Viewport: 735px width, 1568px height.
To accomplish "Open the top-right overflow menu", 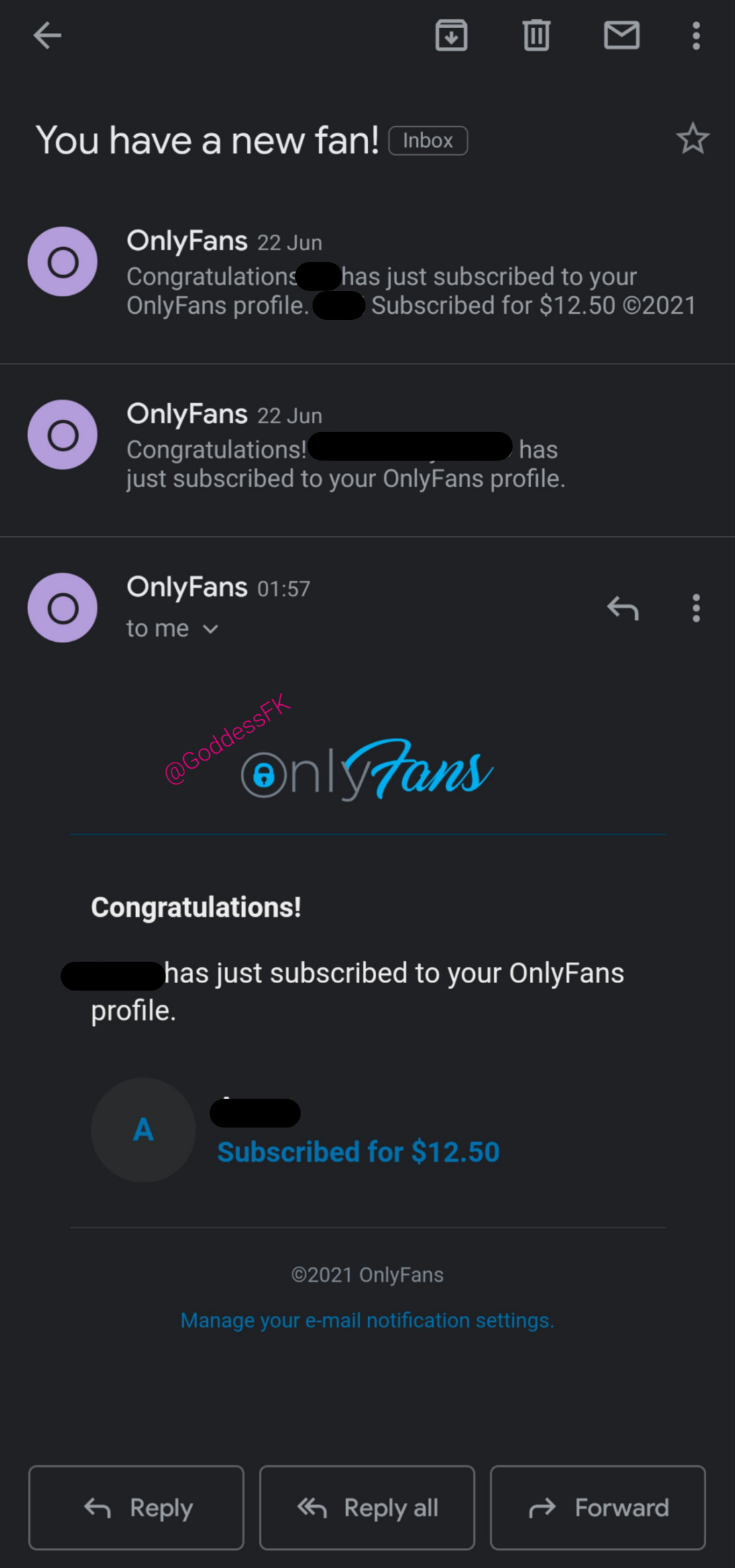I will pos(695,36).
